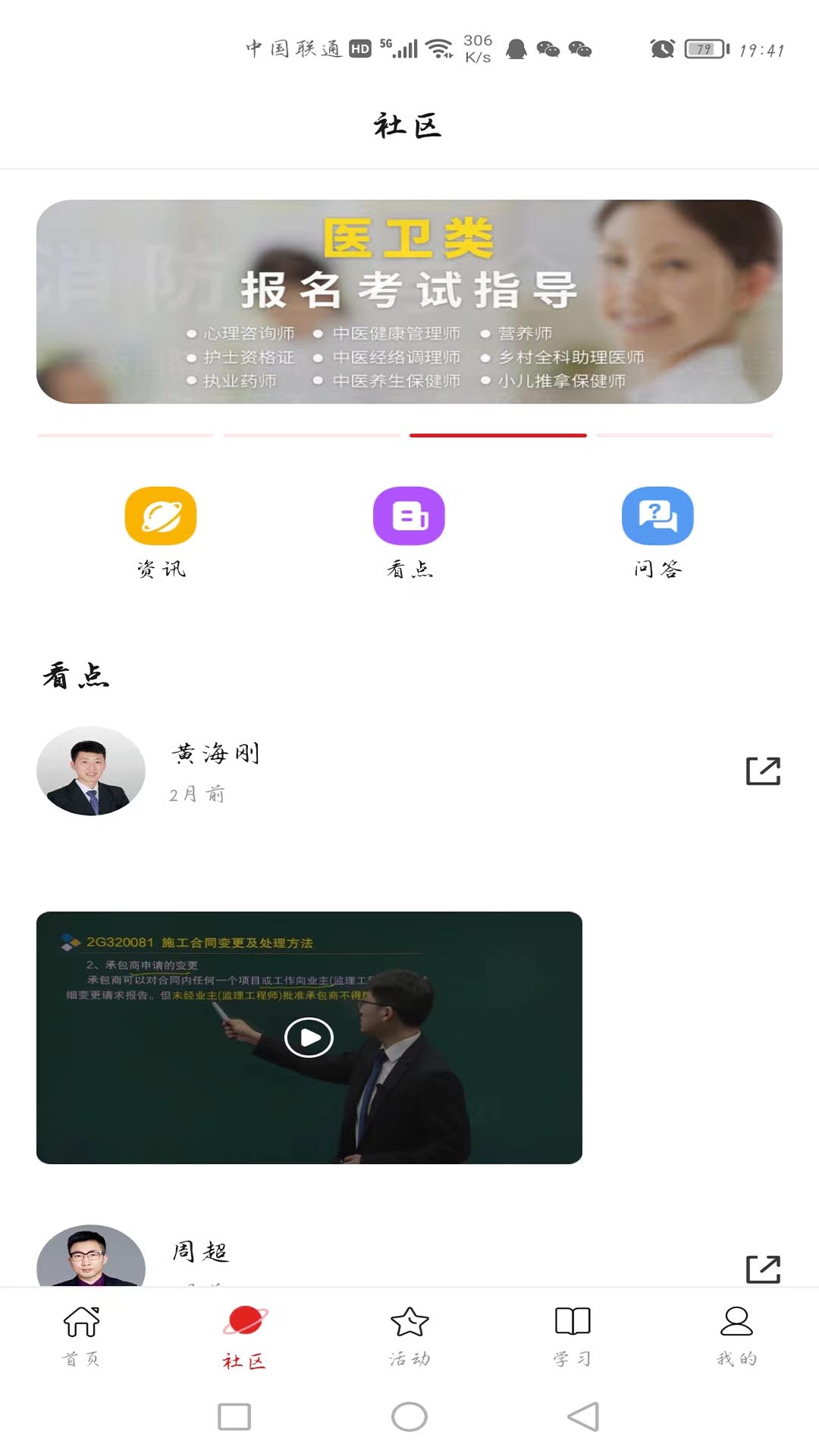
Task: Open the 问答 Q&A section
Action: pos(657,516)
